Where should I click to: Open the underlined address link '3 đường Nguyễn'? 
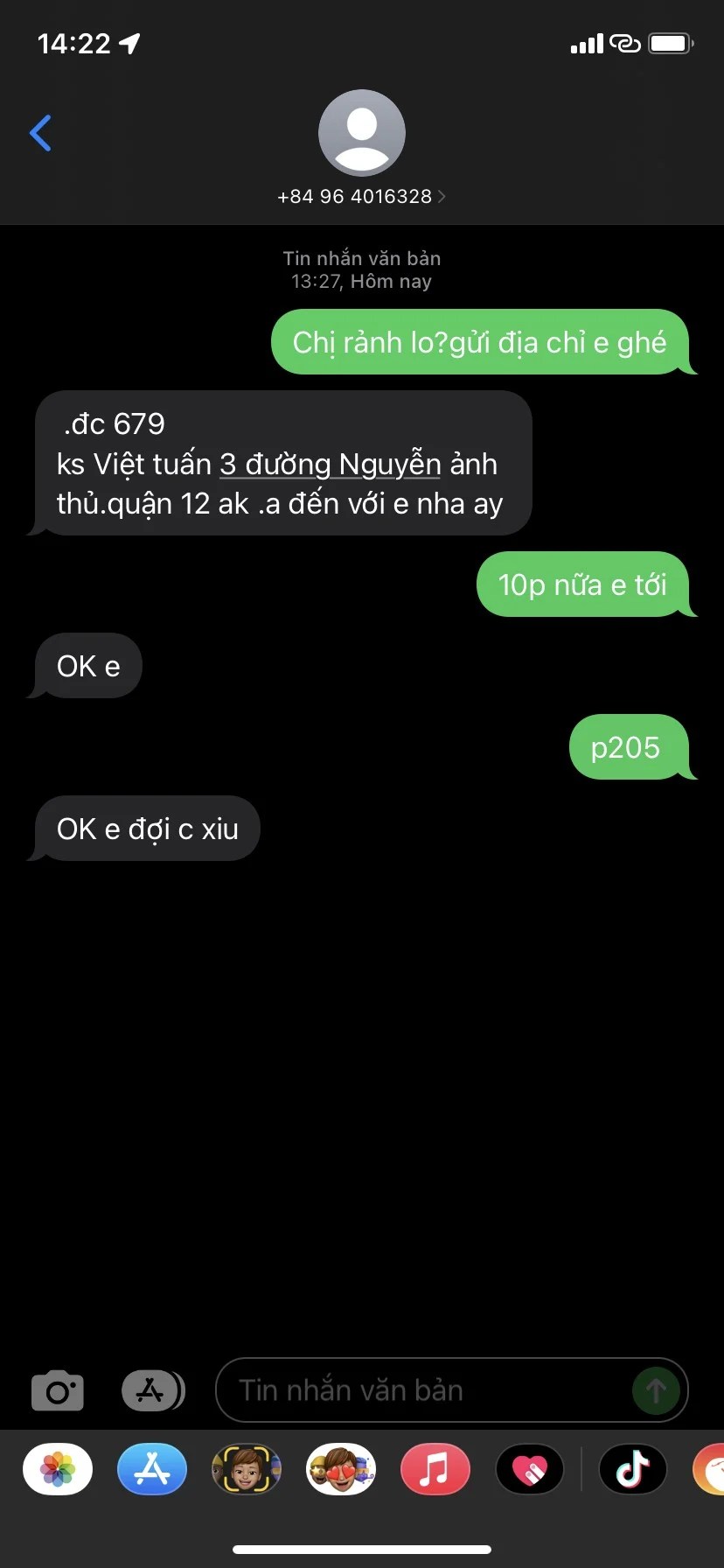click(x=330, y=464)
